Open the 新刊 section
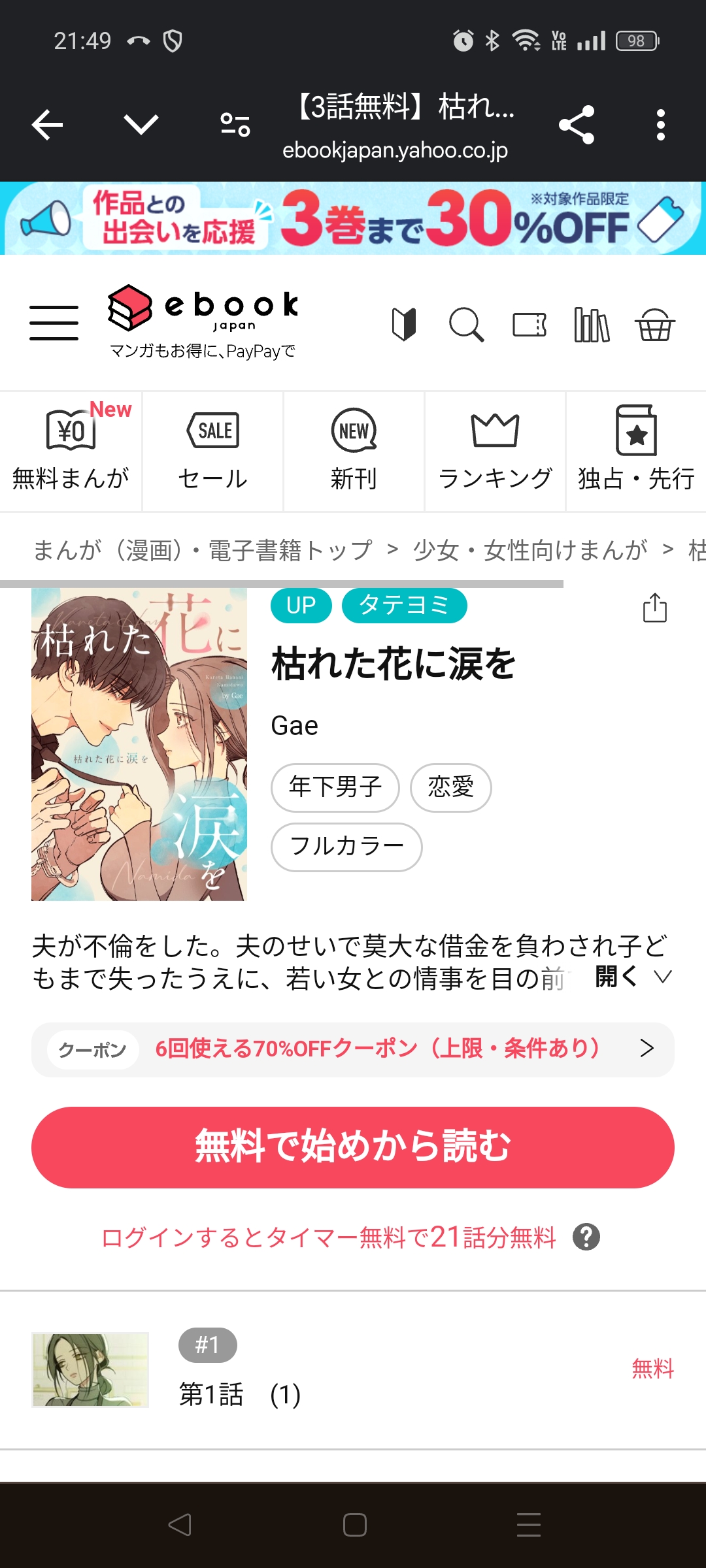 pyautogui.click(x=354, y=451)
